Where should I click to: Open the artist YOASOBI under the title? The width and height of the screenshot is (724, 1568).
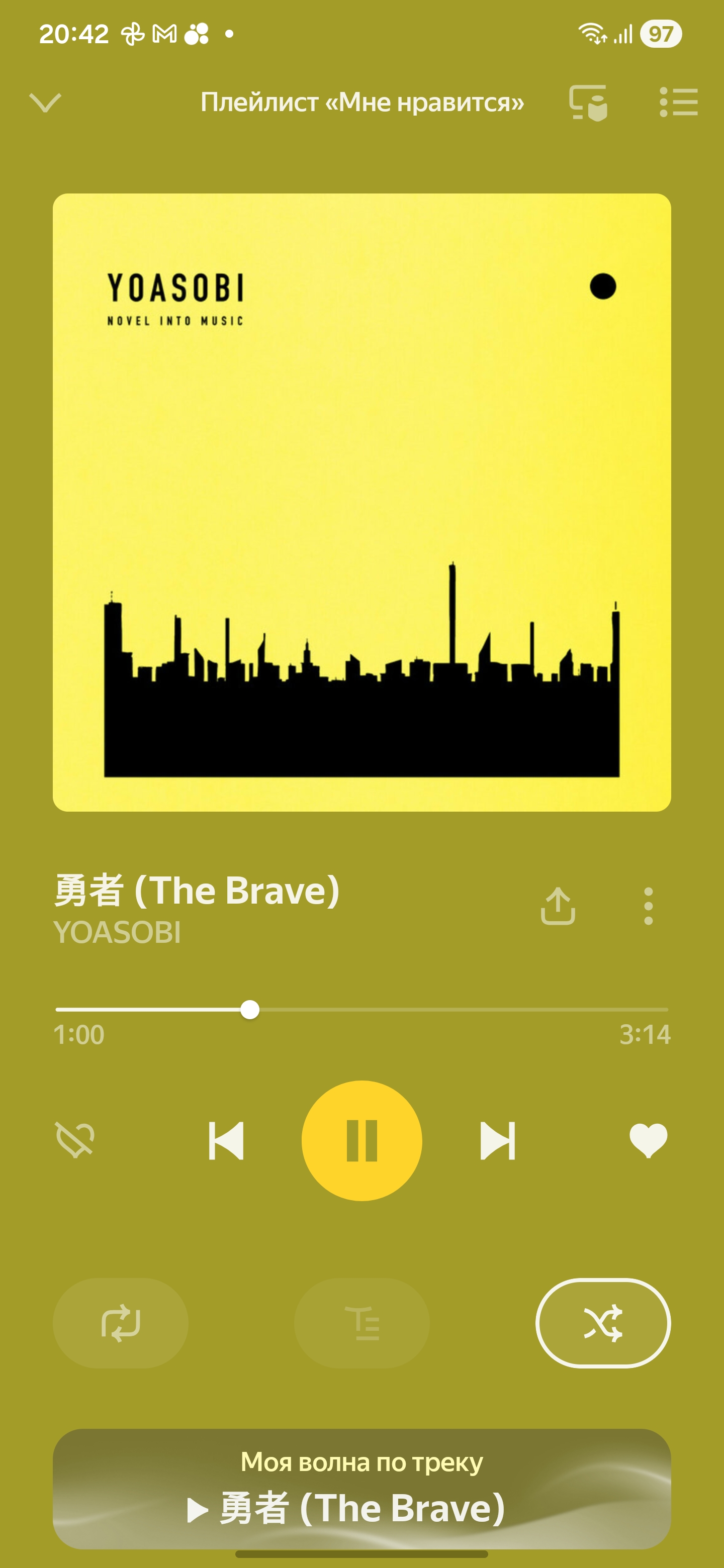click(118, 932)
